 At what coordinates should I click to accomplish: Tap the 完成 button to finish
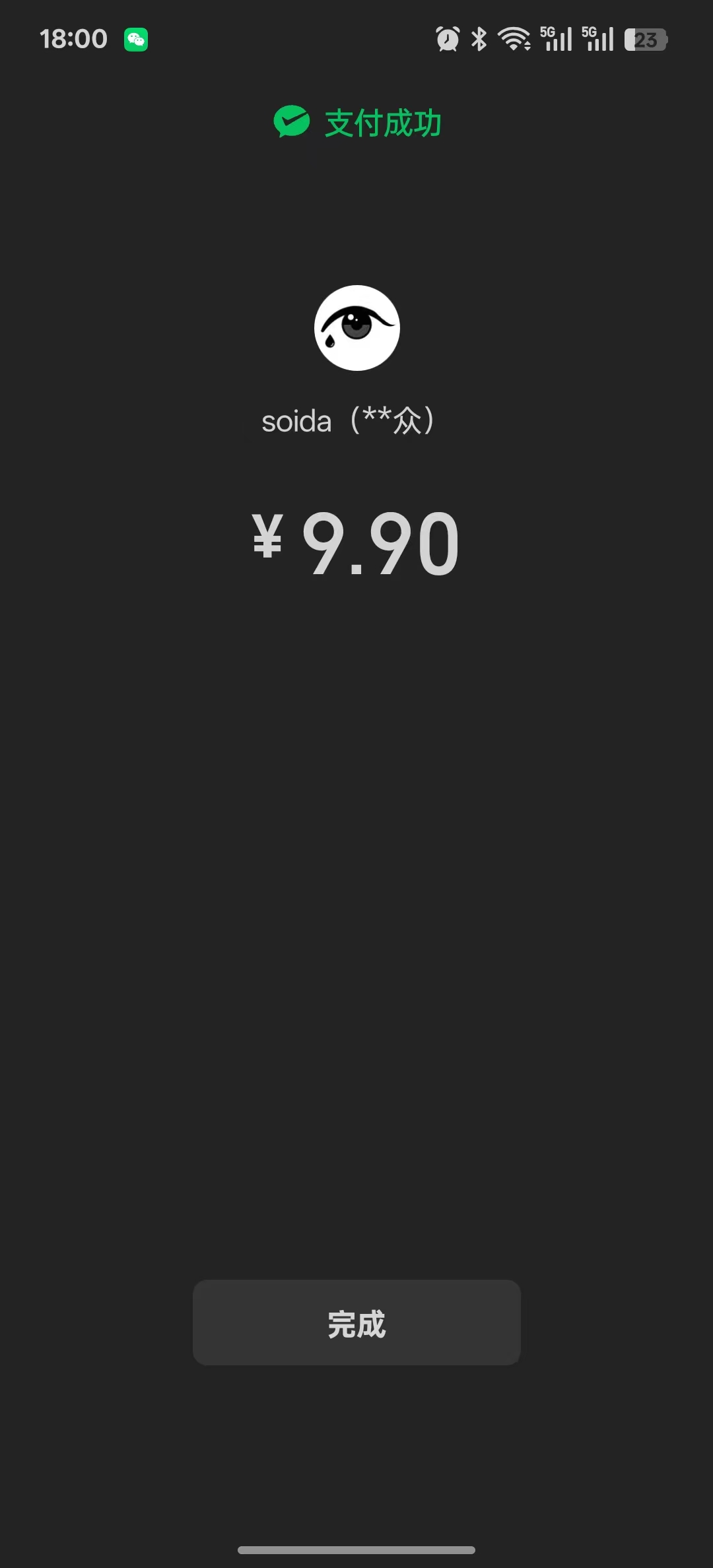click(356, 1323)
